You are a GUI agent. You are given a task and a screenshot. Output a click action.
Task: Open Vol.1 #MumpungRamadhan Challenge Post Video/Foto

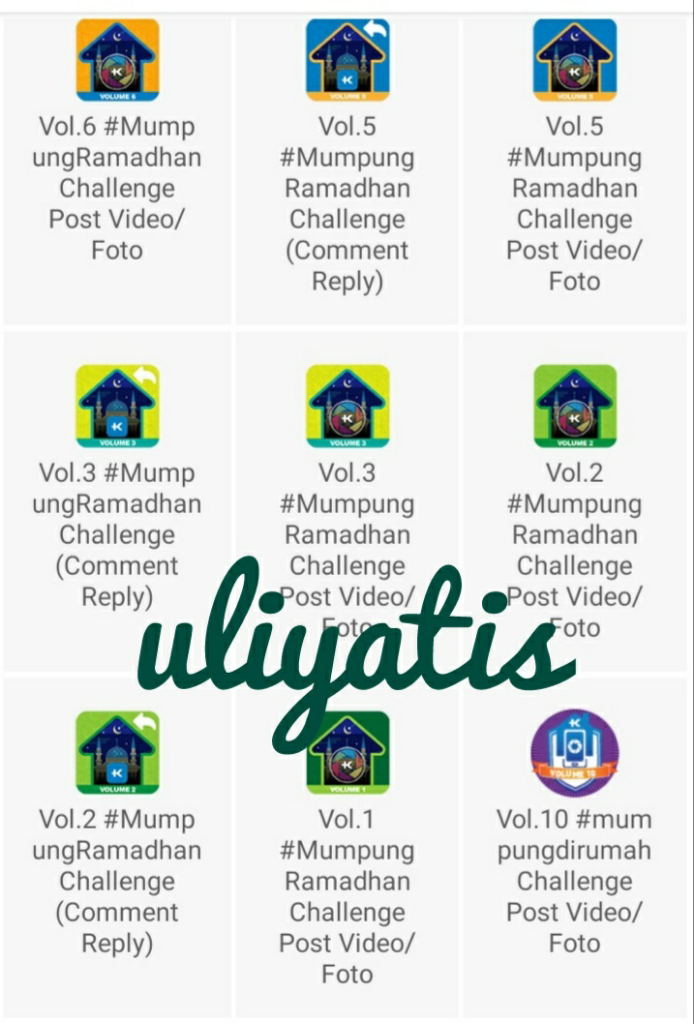tap(347, 752)
